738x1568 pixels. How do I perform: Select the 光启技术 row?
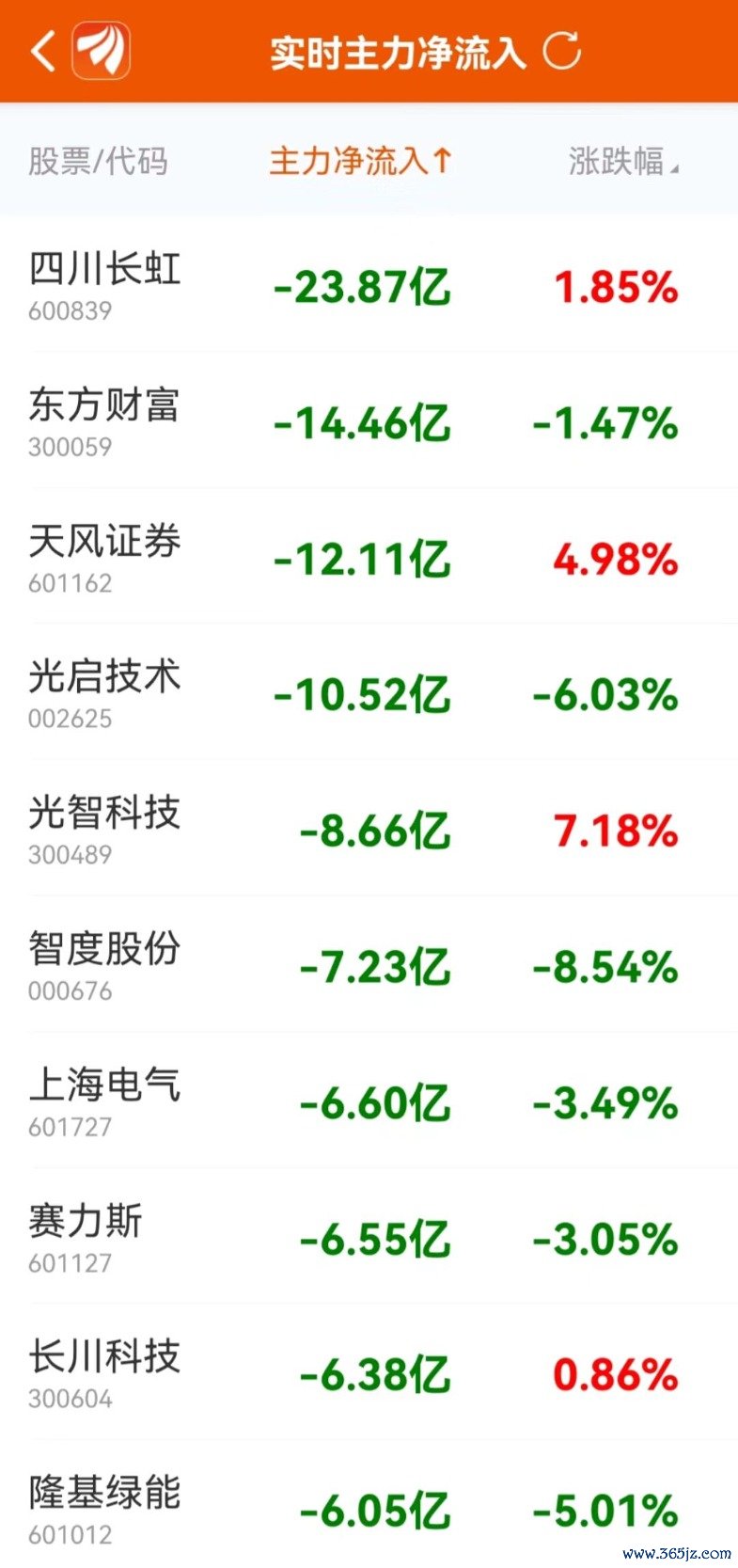[369, 692]
